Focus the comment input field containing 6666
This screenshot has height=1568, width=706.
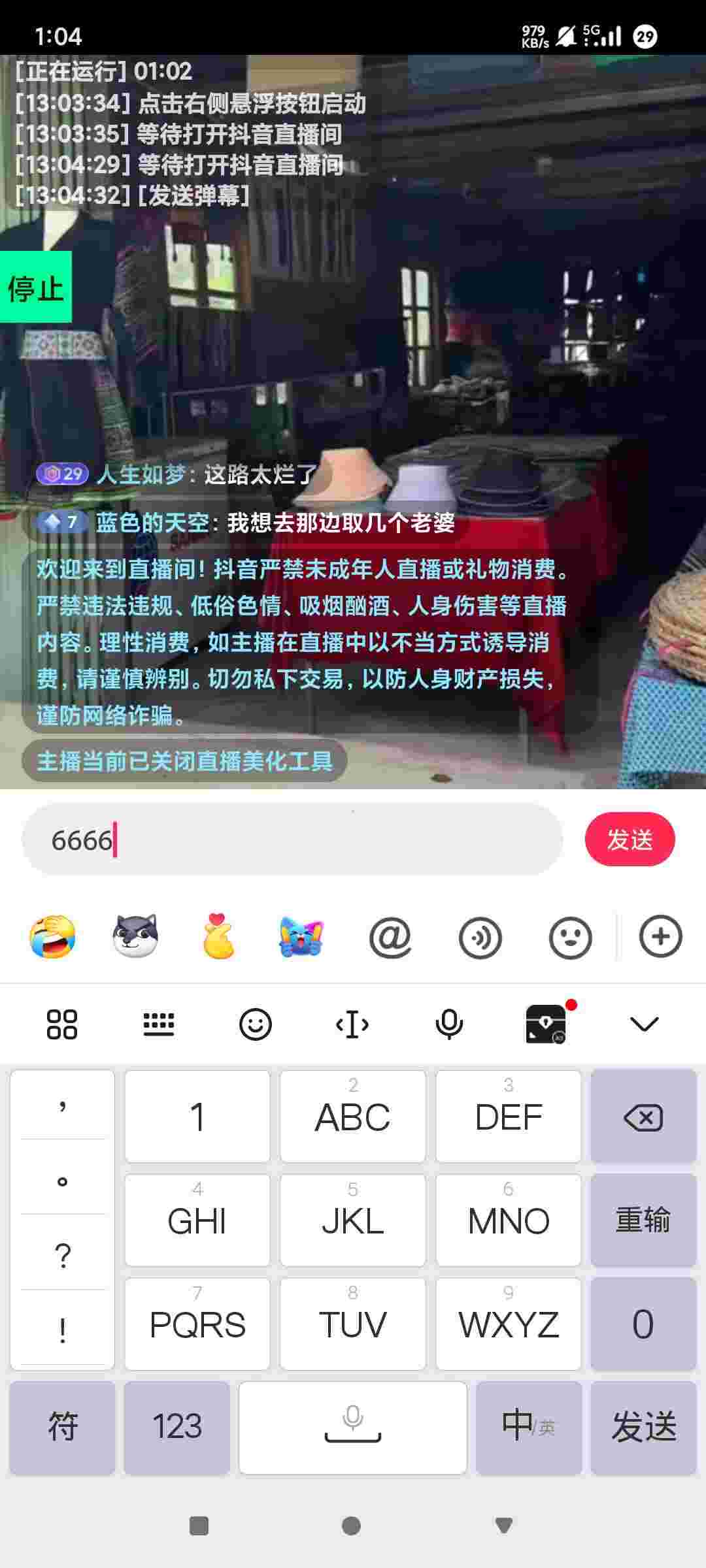click(x=292, y=840)
